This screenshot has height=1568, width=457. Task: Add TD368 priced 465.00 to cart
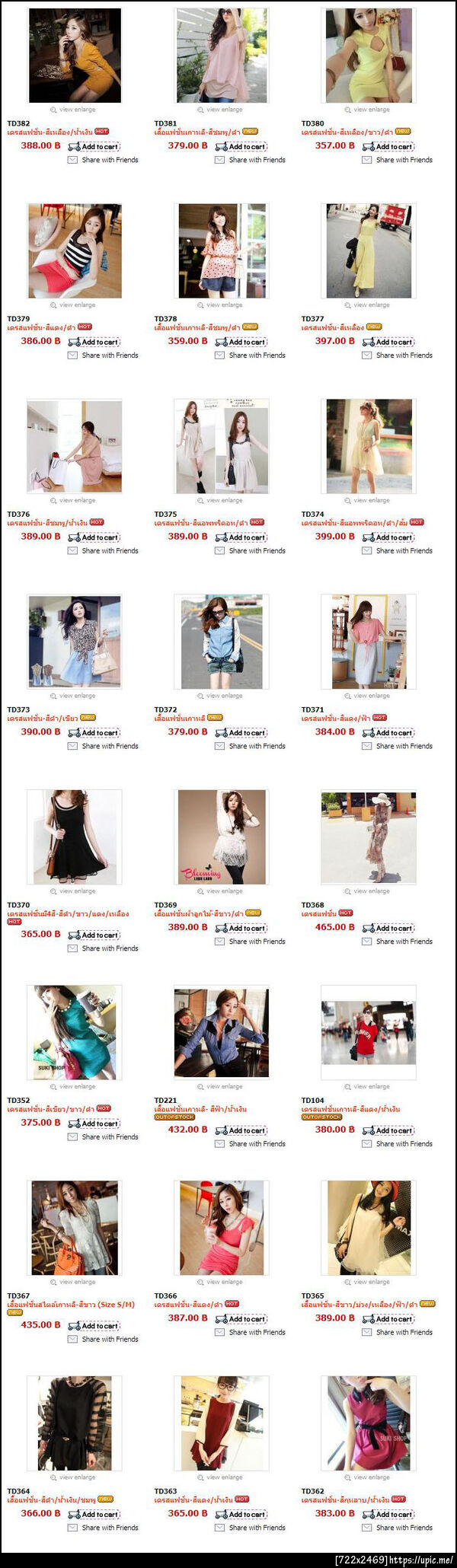point(388,928)
